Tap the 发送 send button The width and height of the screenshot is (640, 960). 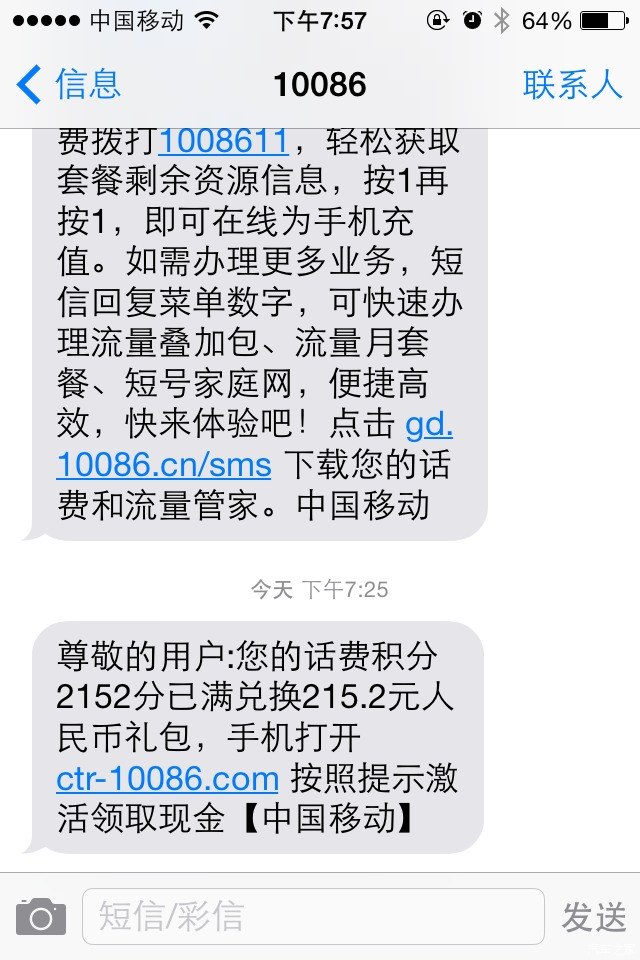pos(594,916)
